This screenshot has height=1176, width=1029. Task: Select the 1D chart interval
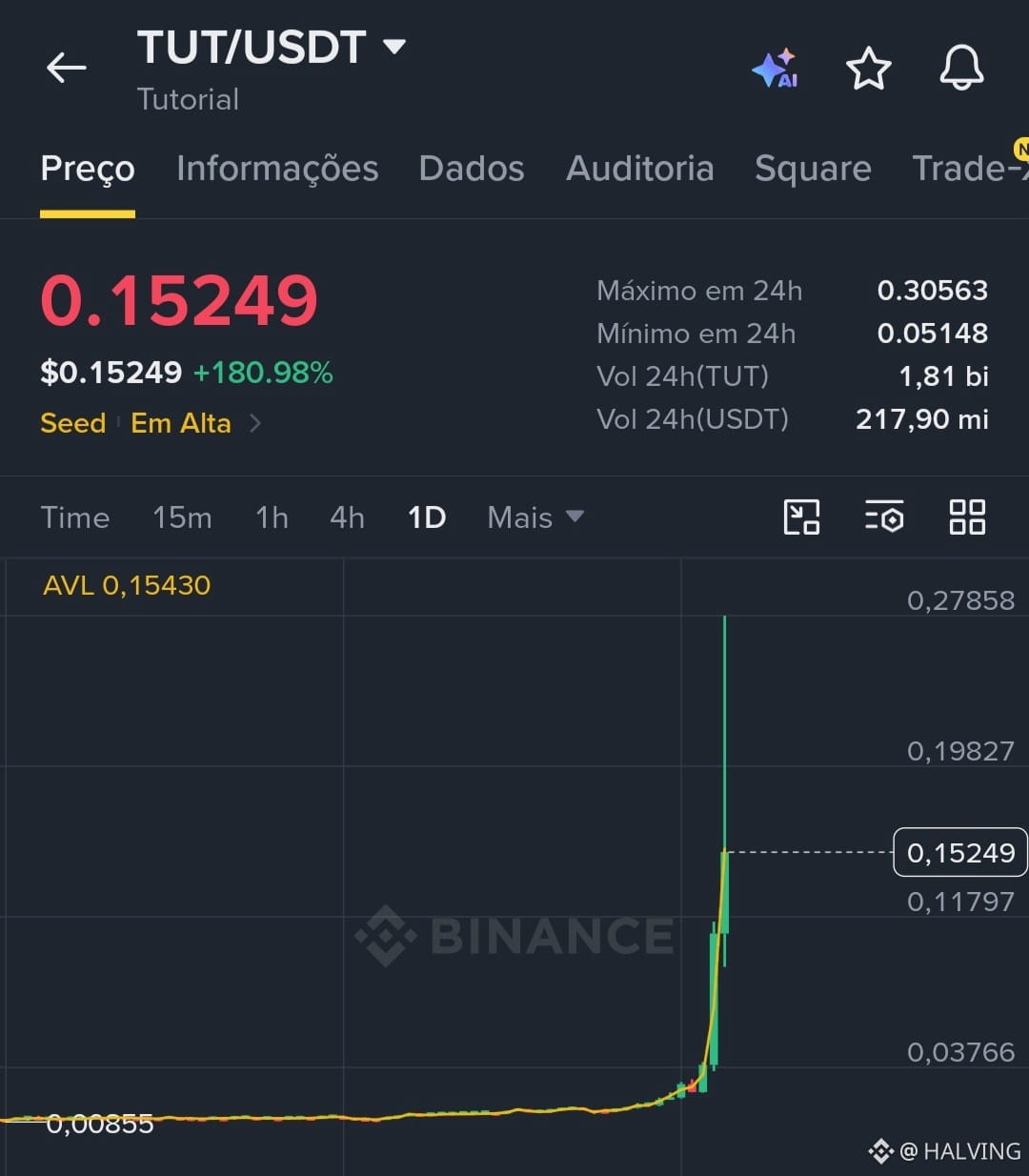[x=427, y=517]
